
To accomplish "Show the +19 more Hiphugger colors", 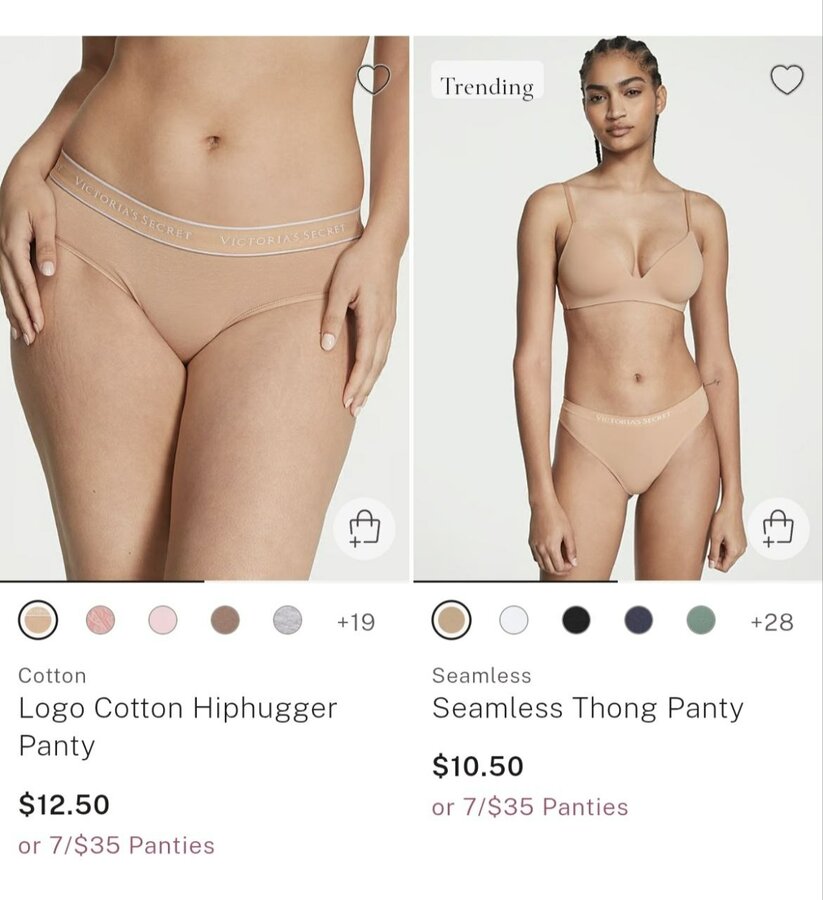I will [x=355, y=622].
